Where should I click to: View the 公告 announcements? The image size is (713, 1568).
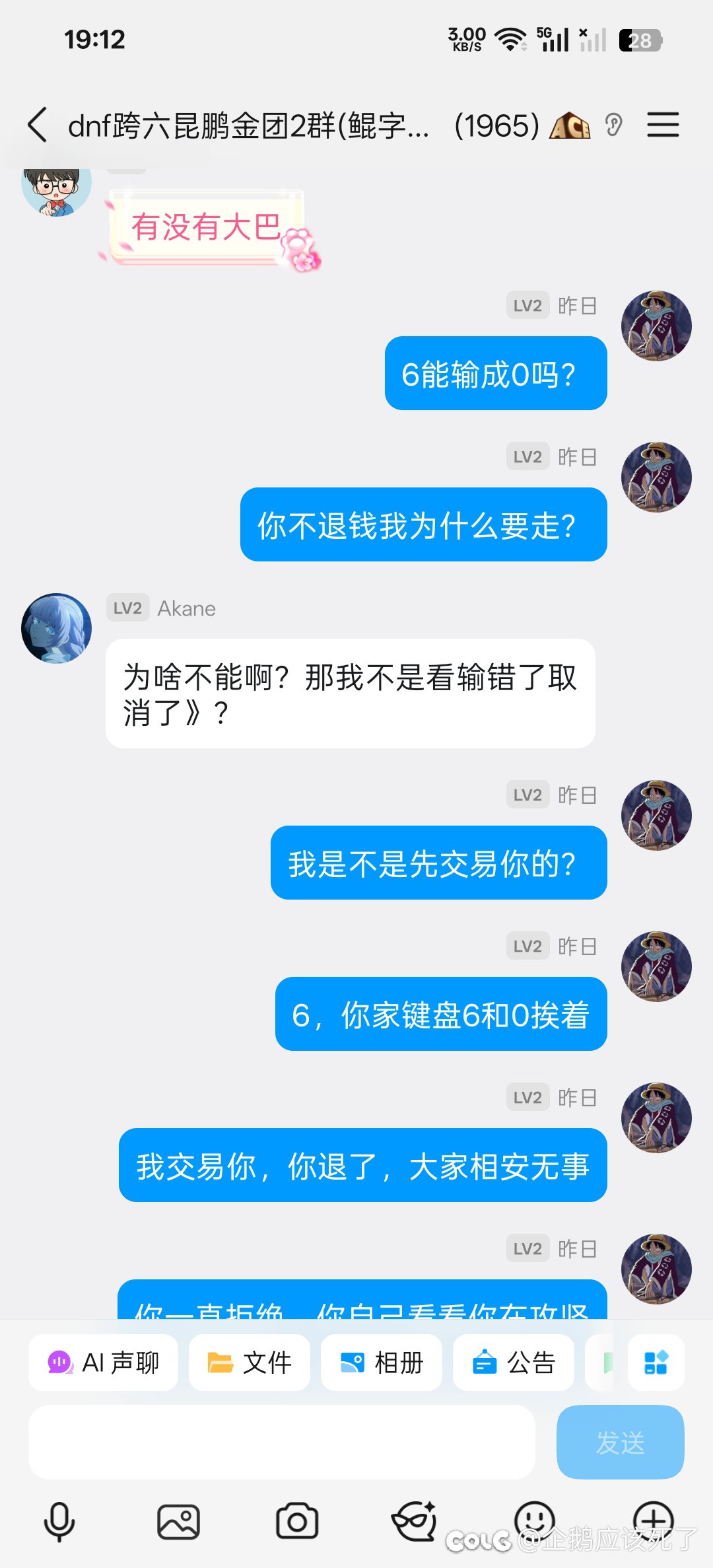[514, 1363]
